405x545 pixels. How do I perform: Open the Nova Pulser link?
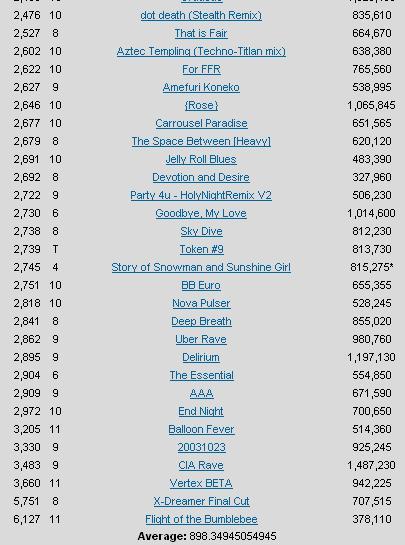click(x=201, y=303)
